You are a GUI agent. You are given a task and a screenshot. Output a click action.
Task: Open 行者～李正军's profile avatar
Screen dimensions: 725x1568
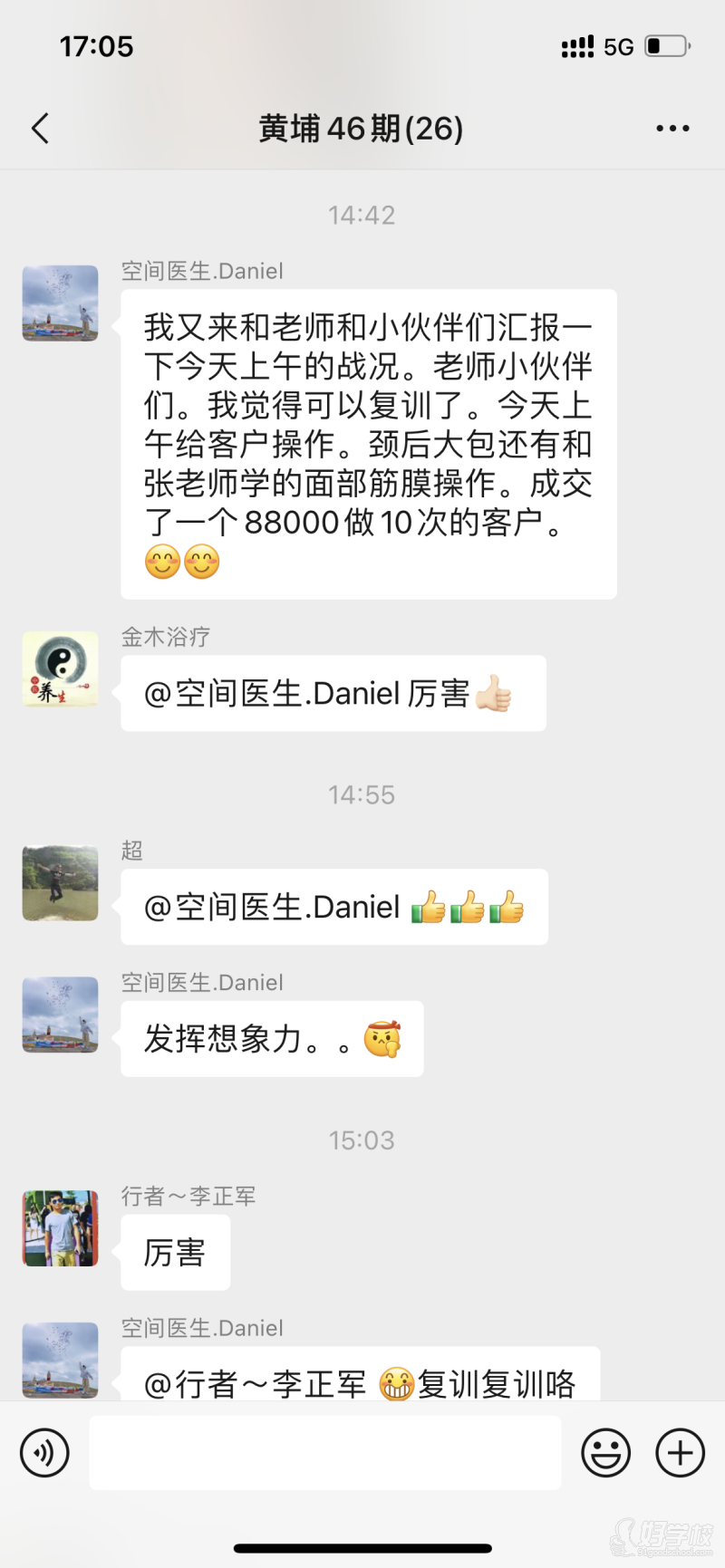point(60,1228)
